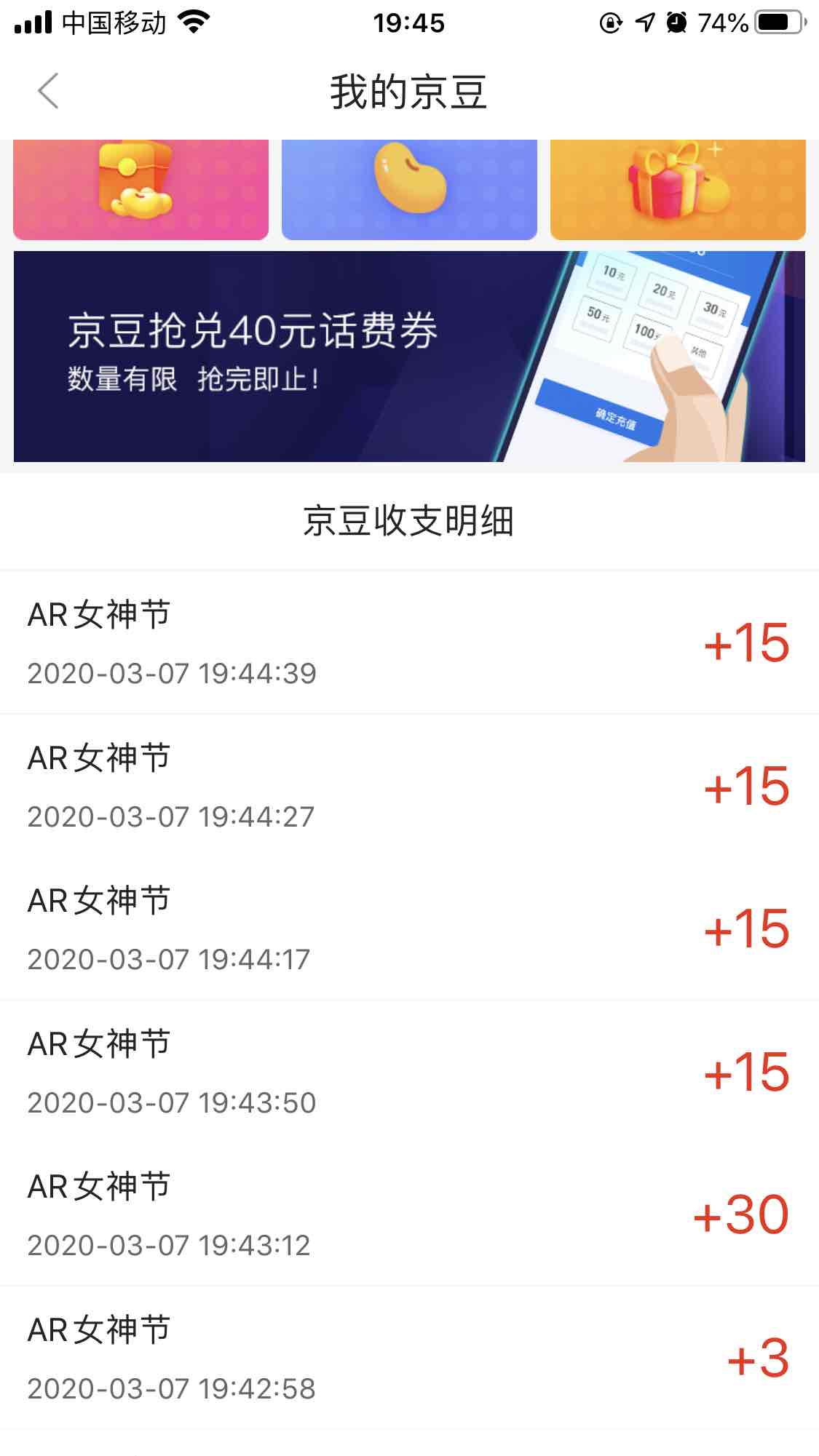Open the orange gift box card

click(677, 189)
